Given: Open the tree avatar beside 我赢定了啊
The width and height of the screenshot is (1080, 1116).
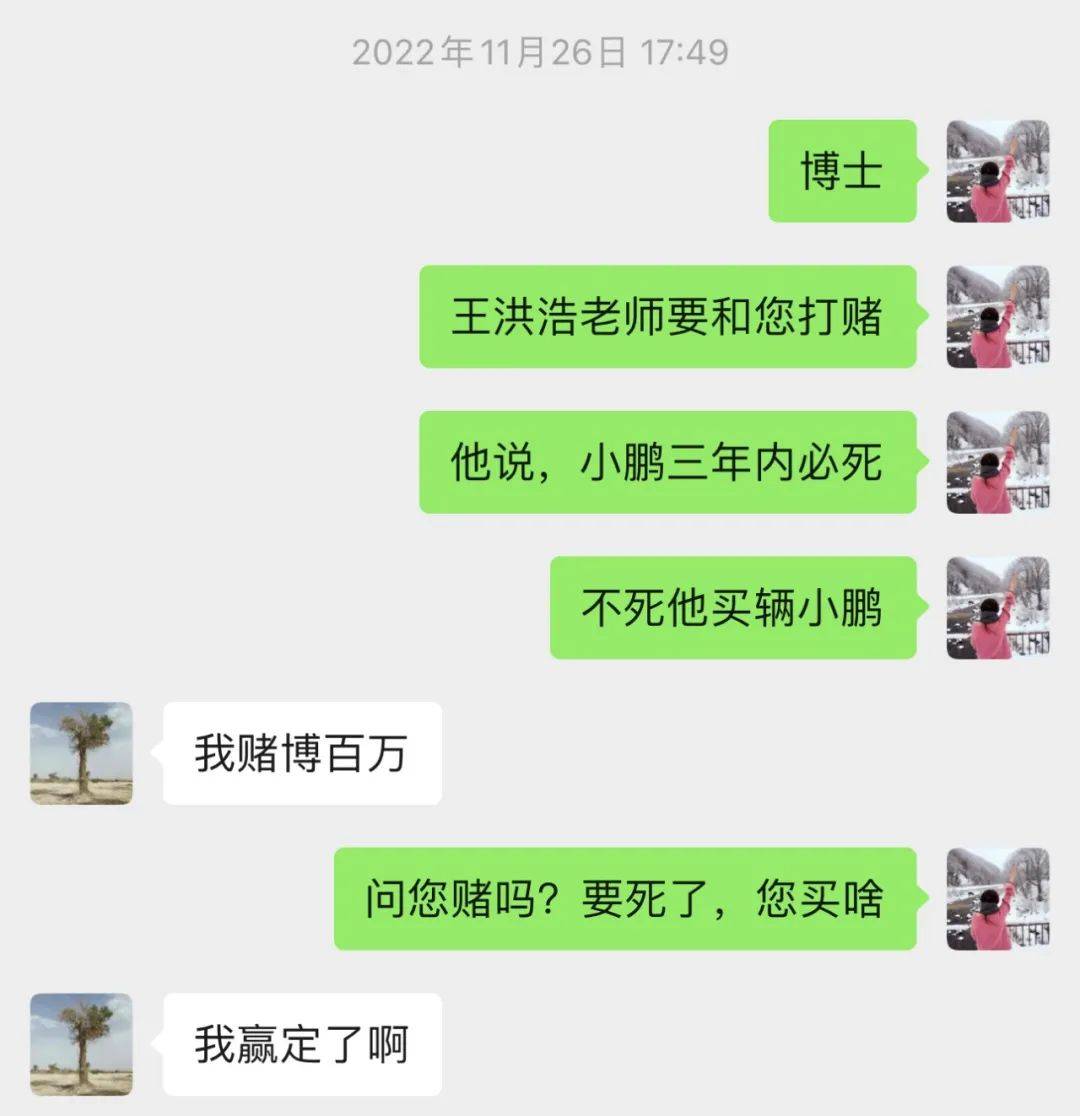Looking at the screenshot, I should pyautogui.click(x=81, y=1044).
